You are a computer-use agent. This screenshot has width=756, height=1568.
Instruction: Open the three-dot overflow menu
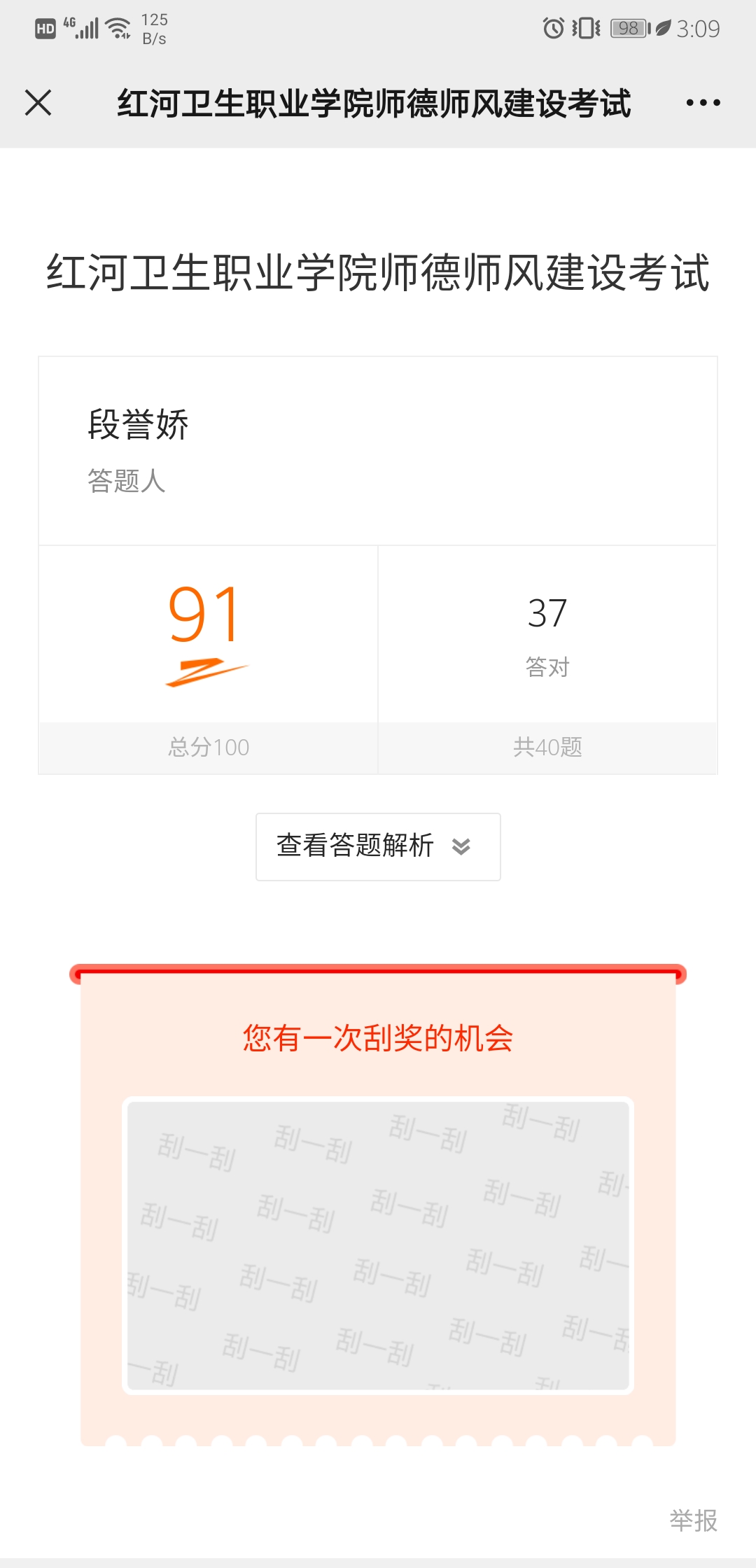pos(703,103)
